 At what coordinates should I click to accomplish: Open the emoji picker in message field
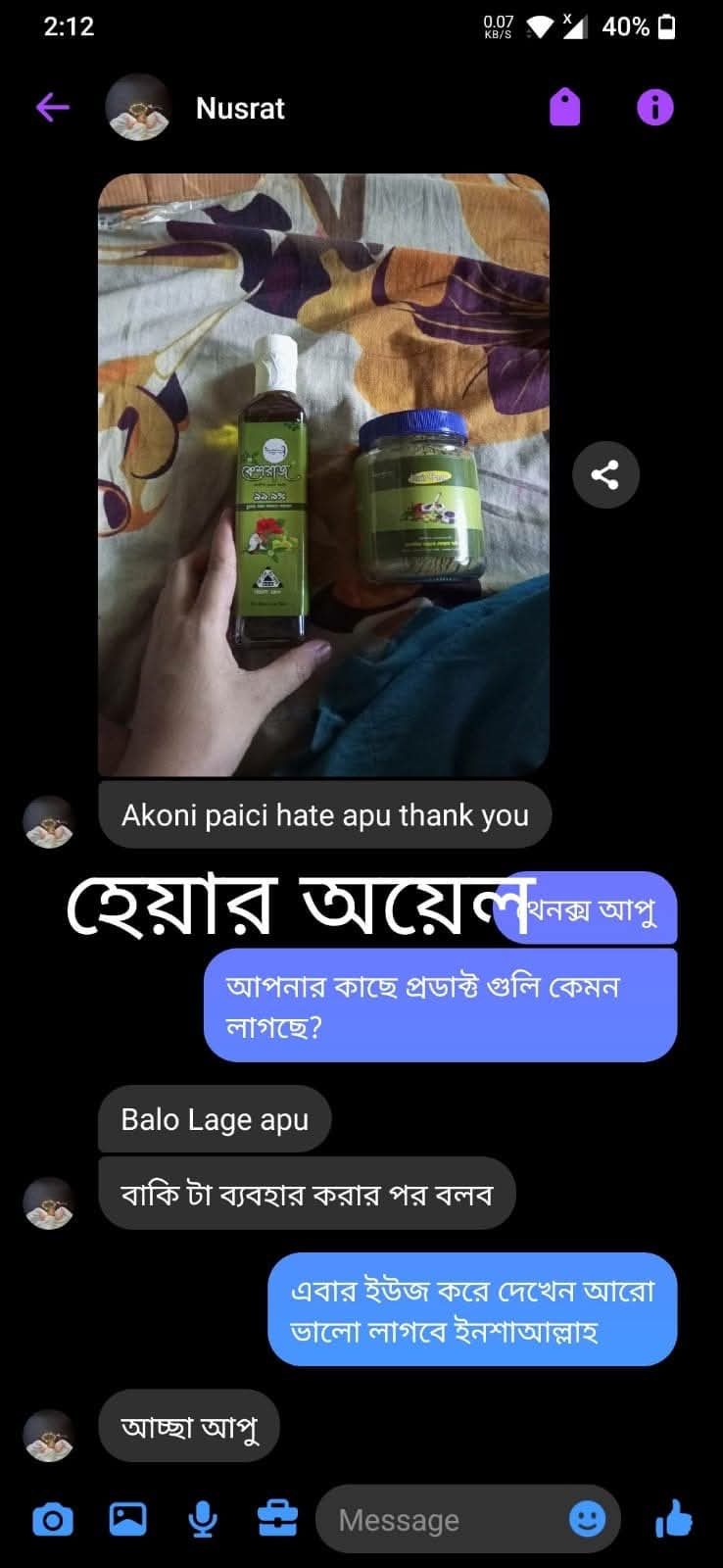coord(588,1520)
